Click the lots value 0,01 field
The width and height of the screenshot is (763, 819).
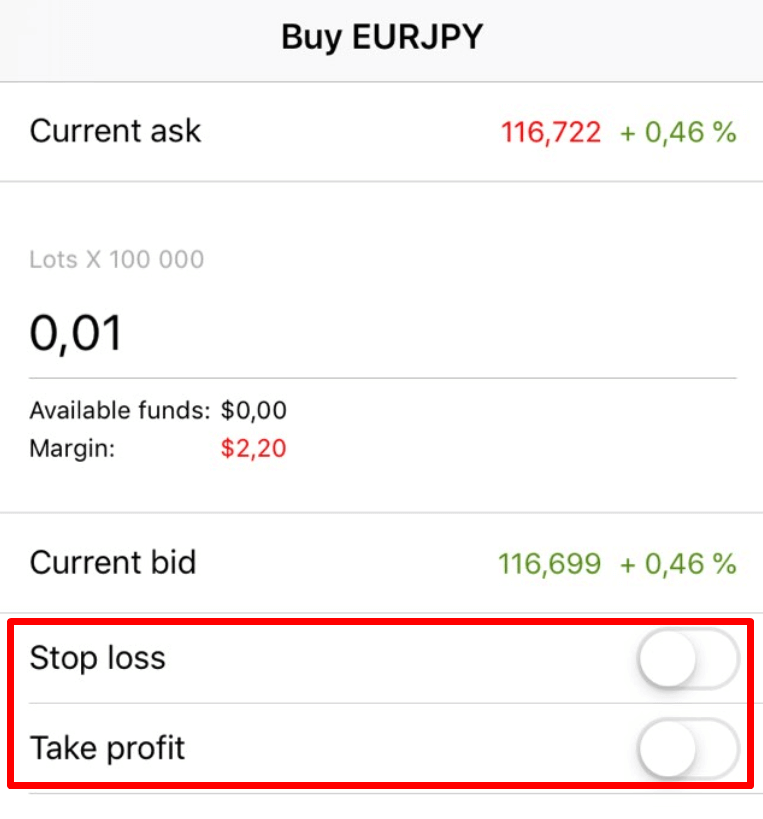(x=77, y=333)
